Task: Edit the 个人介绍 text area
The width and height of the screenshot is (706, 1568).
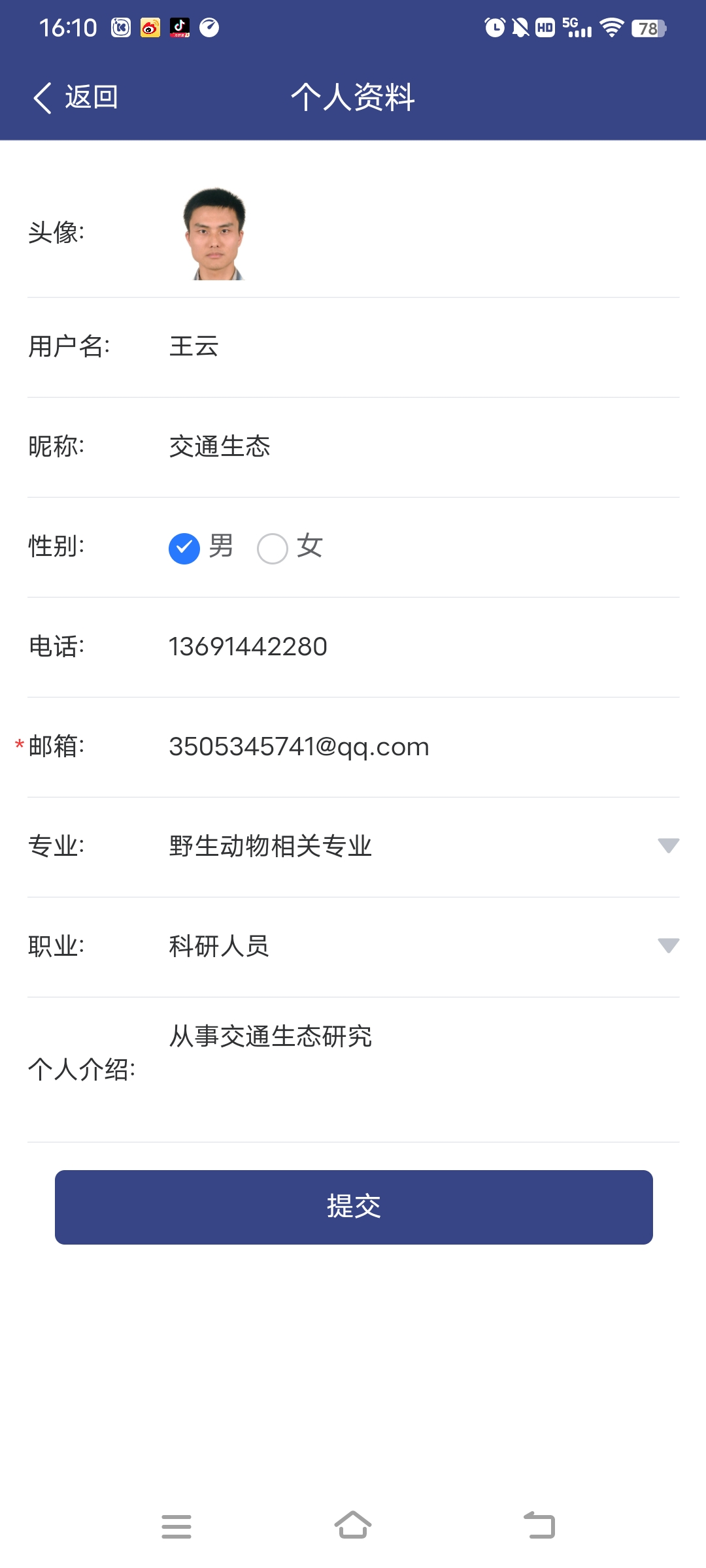Action: 418,1069
